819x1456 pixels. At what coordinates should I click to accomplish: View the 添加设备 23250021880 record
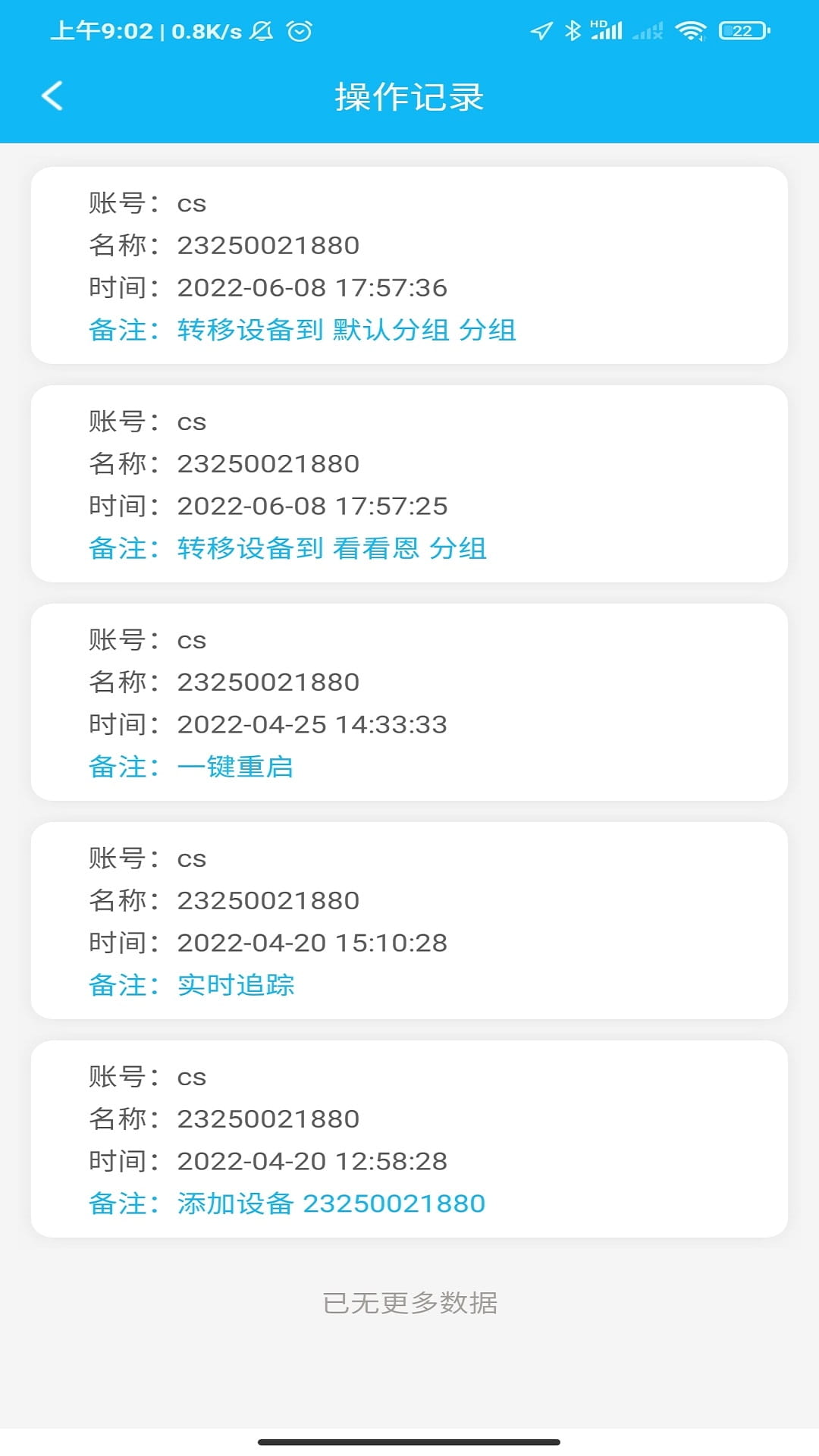point(409,1139)
